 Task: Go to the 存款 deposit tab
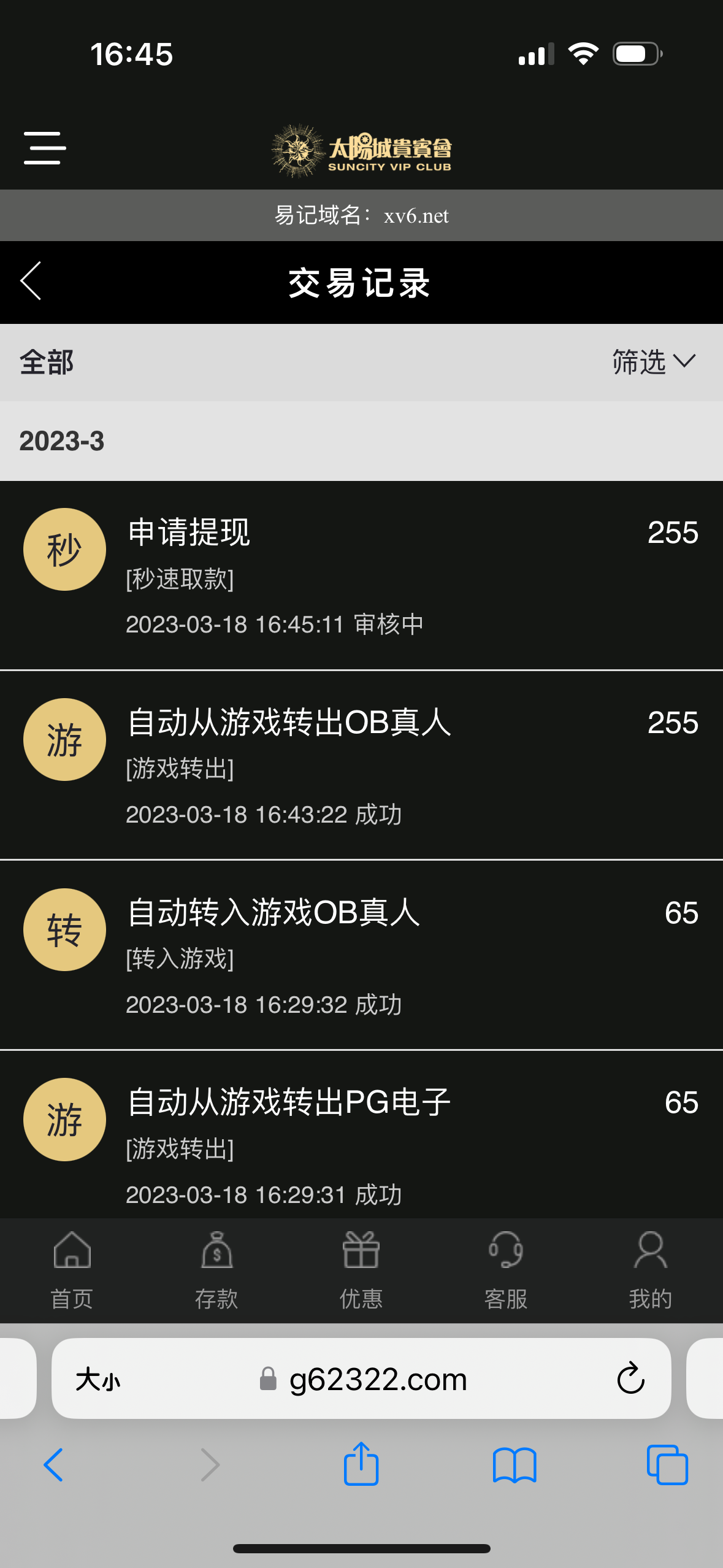pos(216,1271)
